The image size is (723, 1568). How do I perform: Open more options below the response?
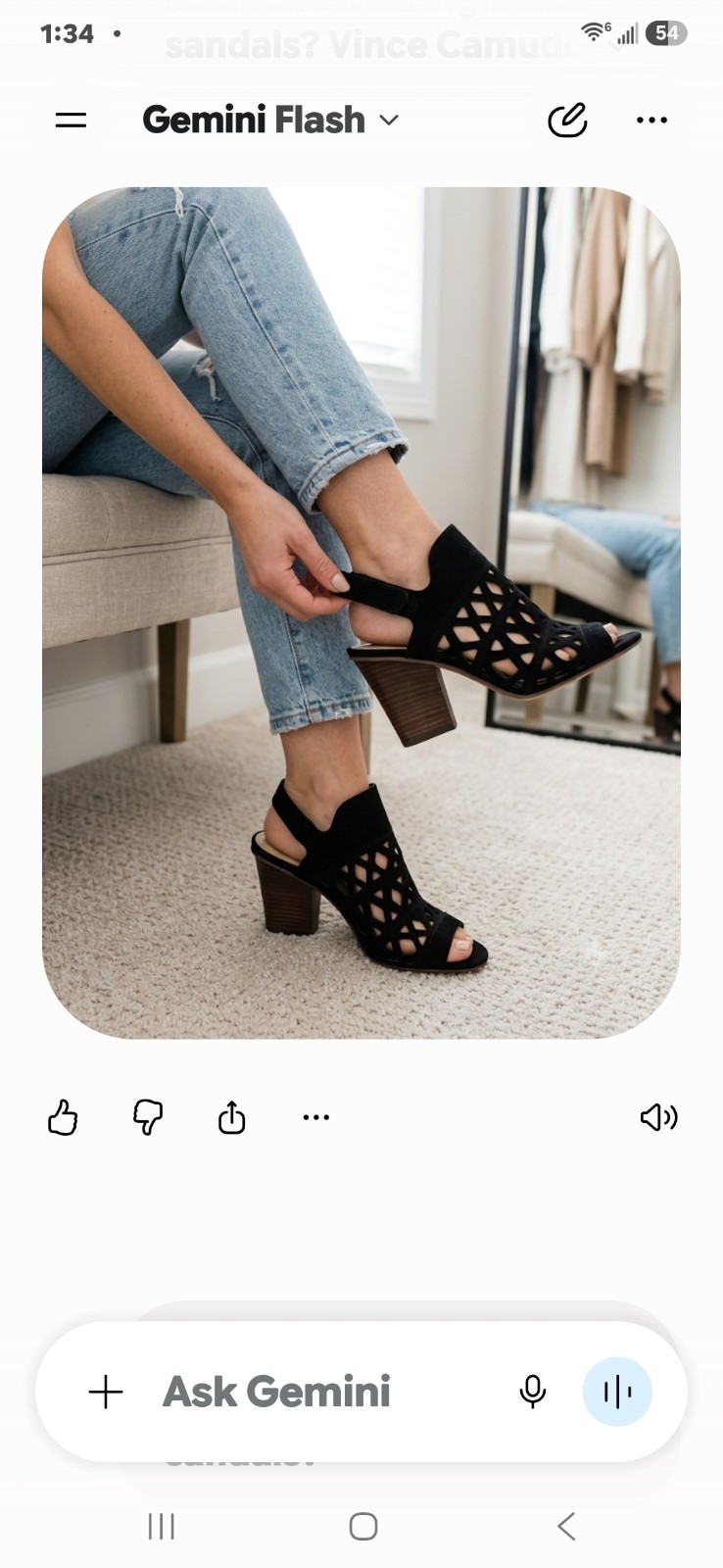[316, 1117]
